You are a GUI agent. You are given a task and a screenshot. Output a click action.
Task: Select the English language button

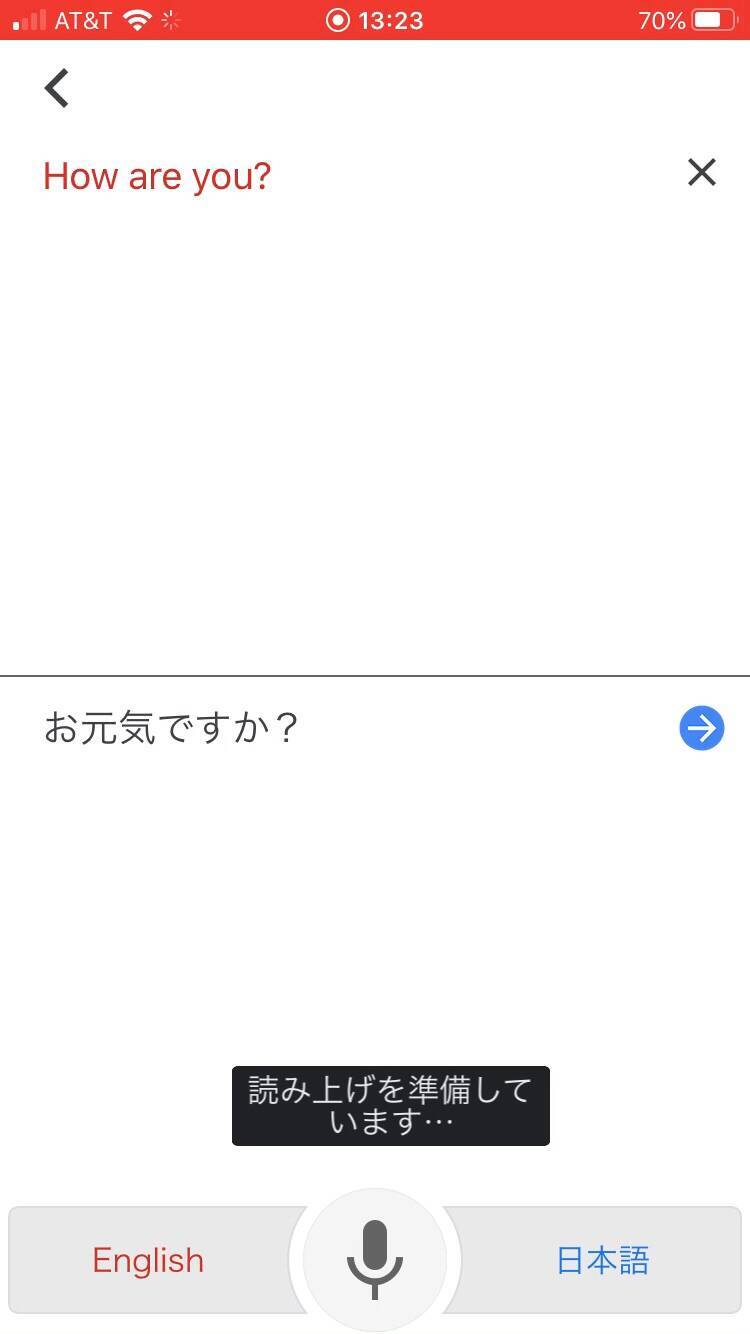[x=148, y=1260]
